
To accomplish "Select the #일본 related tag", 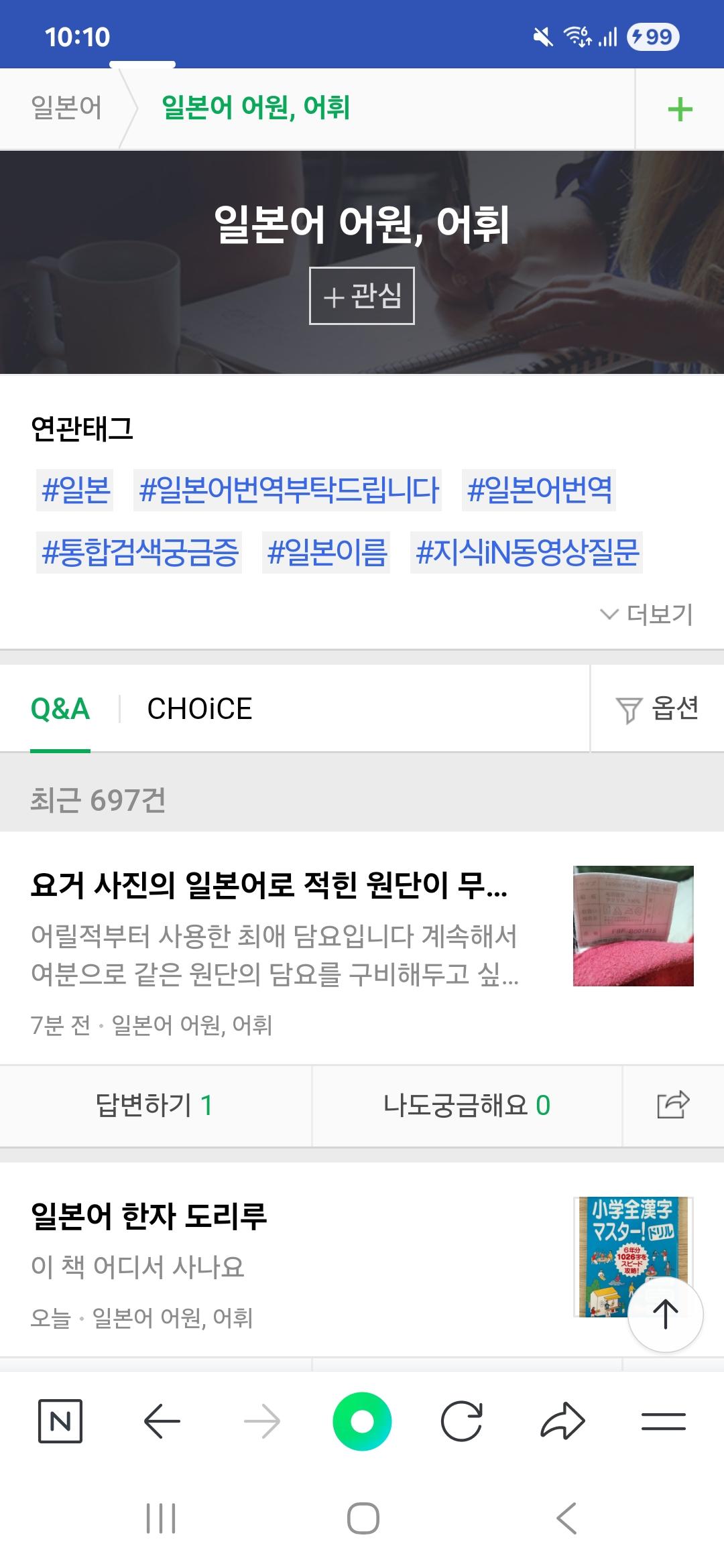I will click(75, 490).
